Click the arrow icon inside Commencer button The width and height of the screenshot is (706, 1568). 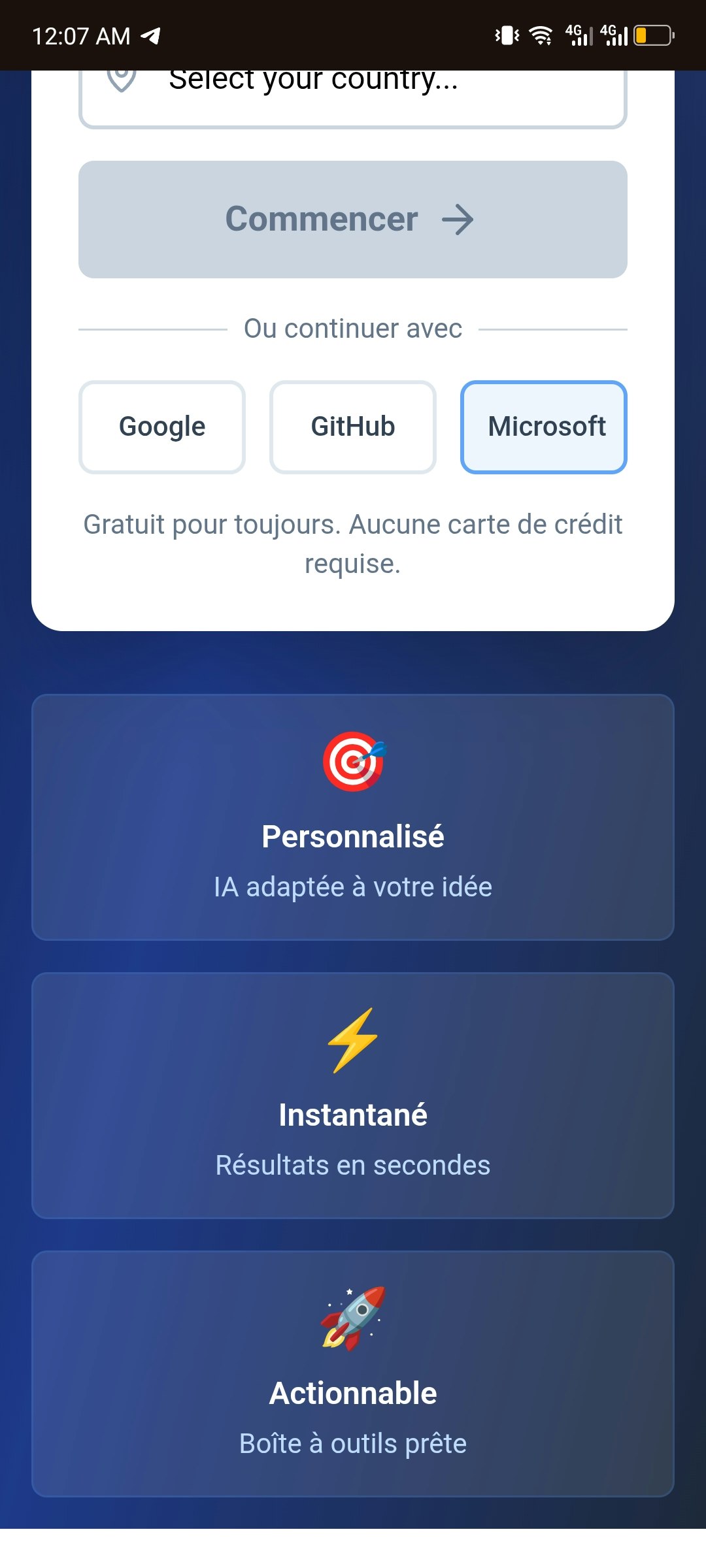pyautogui.click(x=458, y=219)
